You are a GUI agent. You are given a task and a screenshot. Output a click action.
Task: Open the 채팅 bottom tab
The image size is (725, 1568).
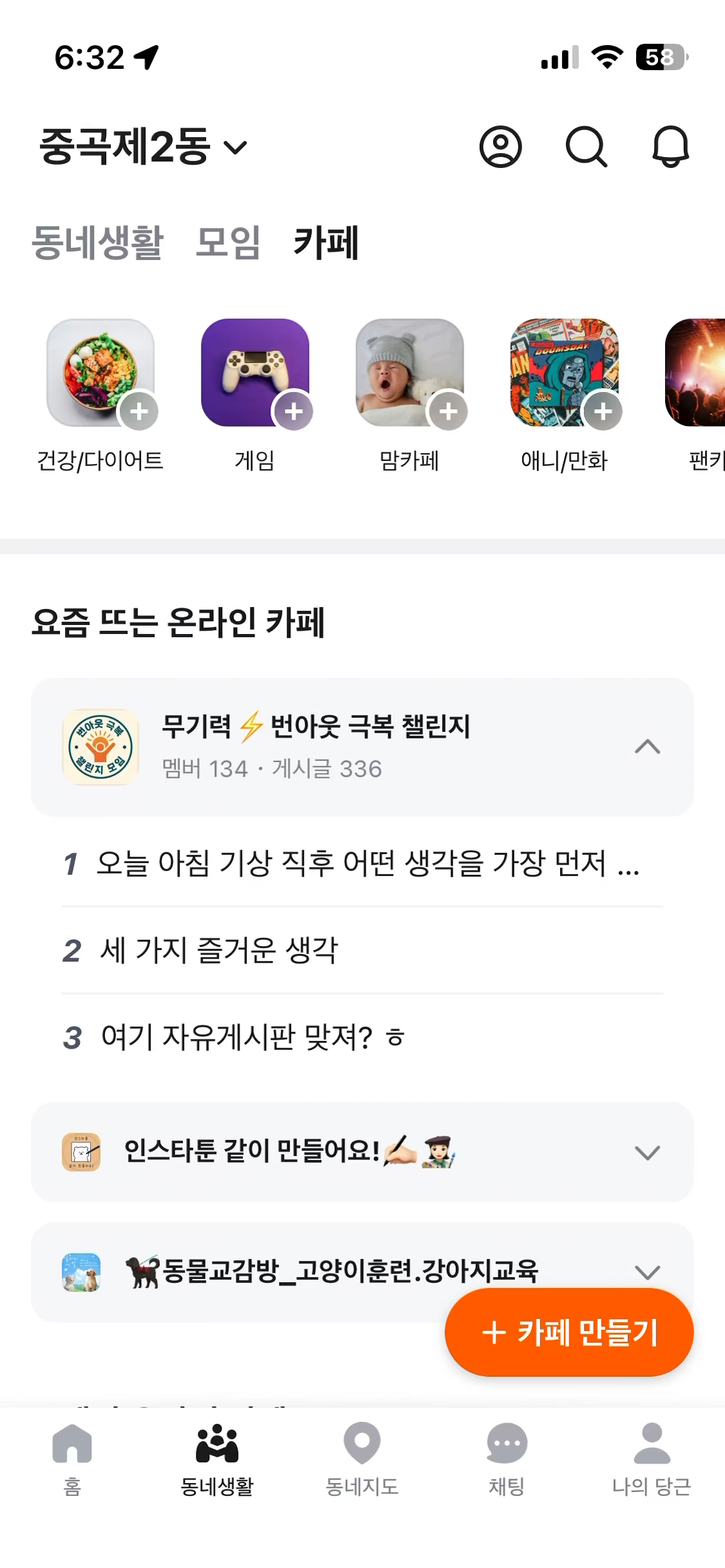(x=507, y=1459)
